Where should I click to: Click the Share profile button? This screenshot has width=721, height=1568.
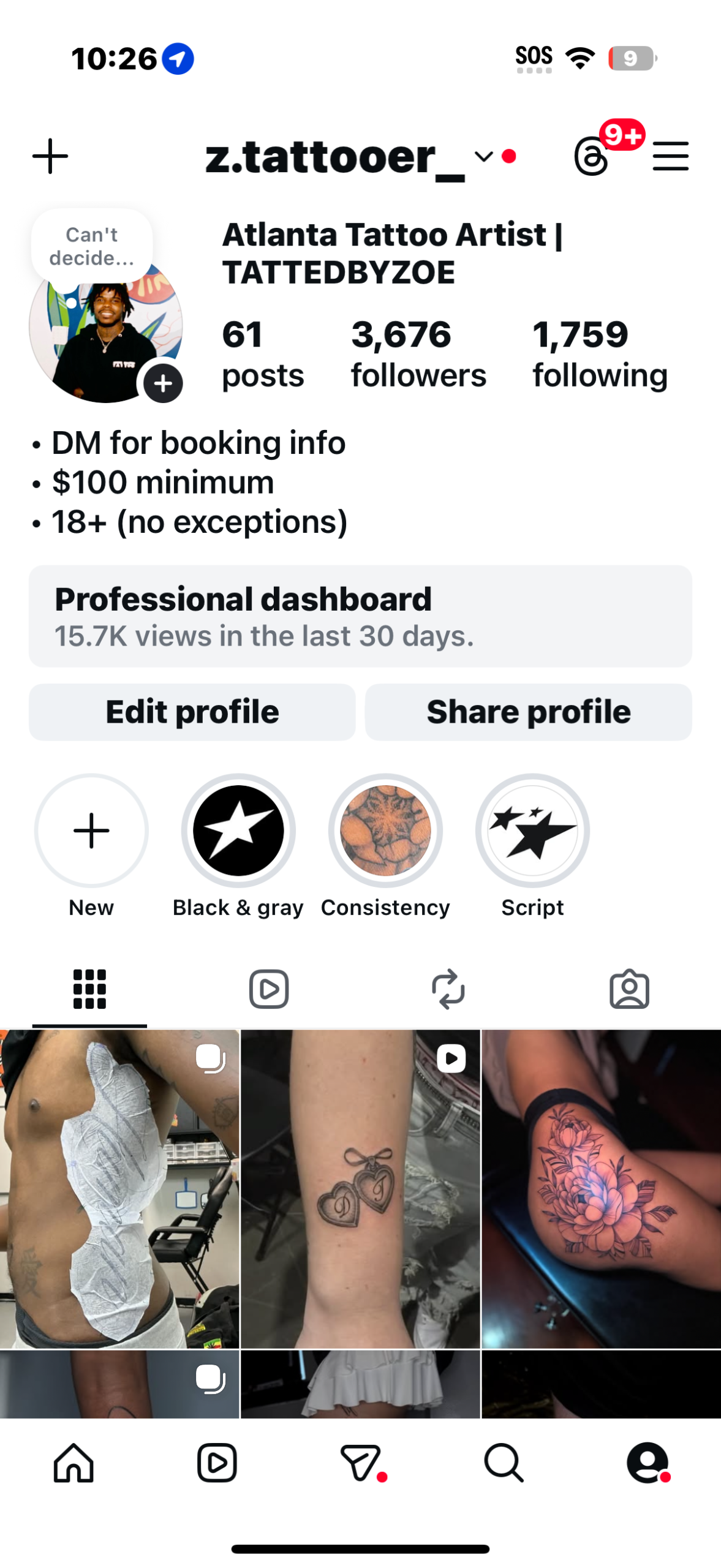tap(527, 711)
